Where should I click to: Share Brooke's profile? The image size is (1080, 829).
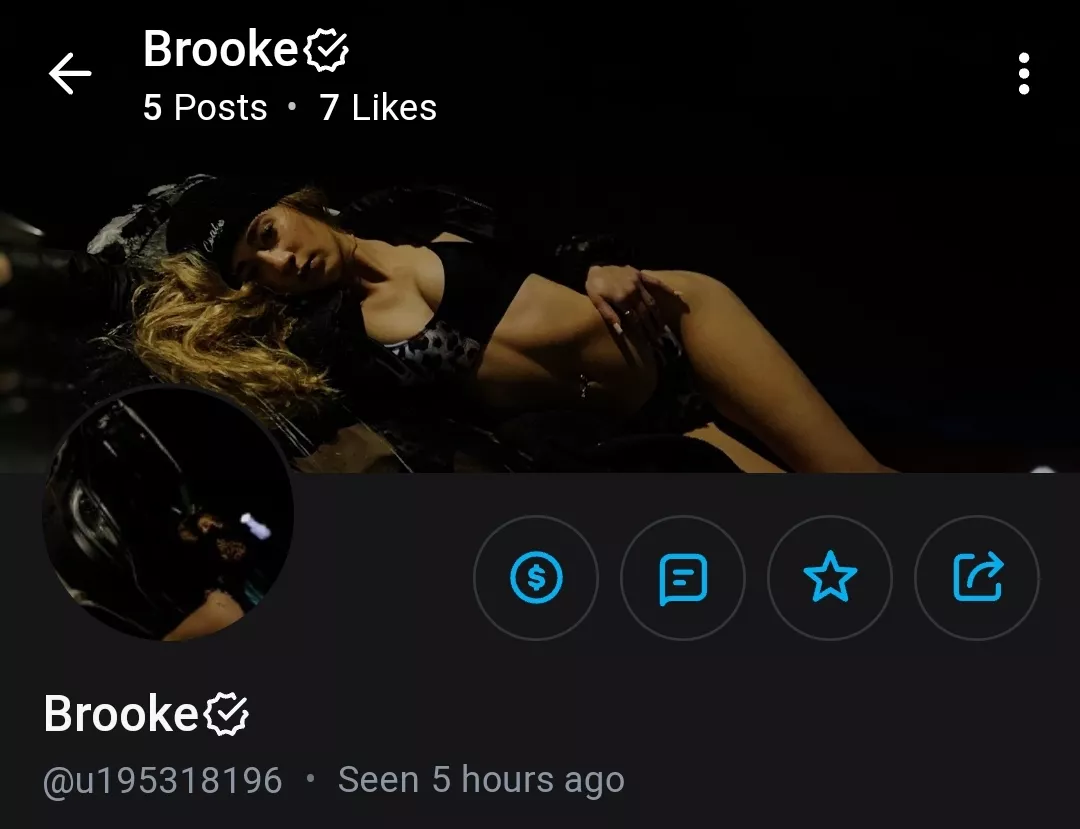[977, 578]
